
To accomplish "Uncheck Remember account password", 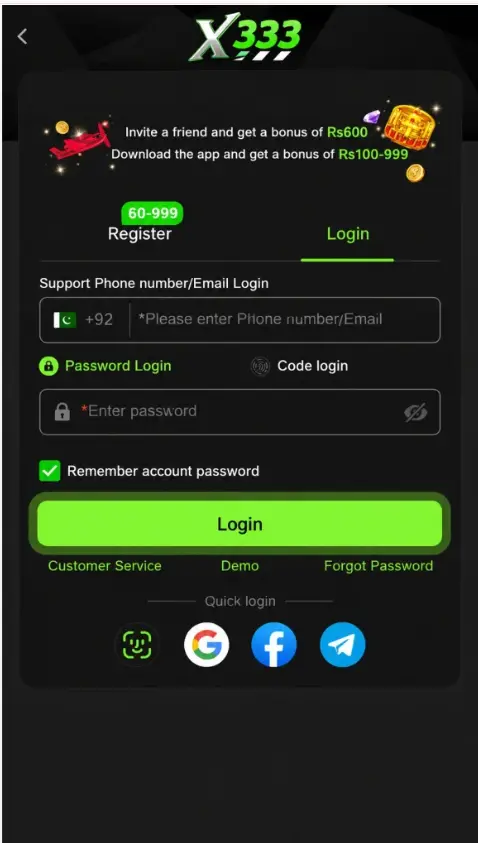I will pos(50,471).
